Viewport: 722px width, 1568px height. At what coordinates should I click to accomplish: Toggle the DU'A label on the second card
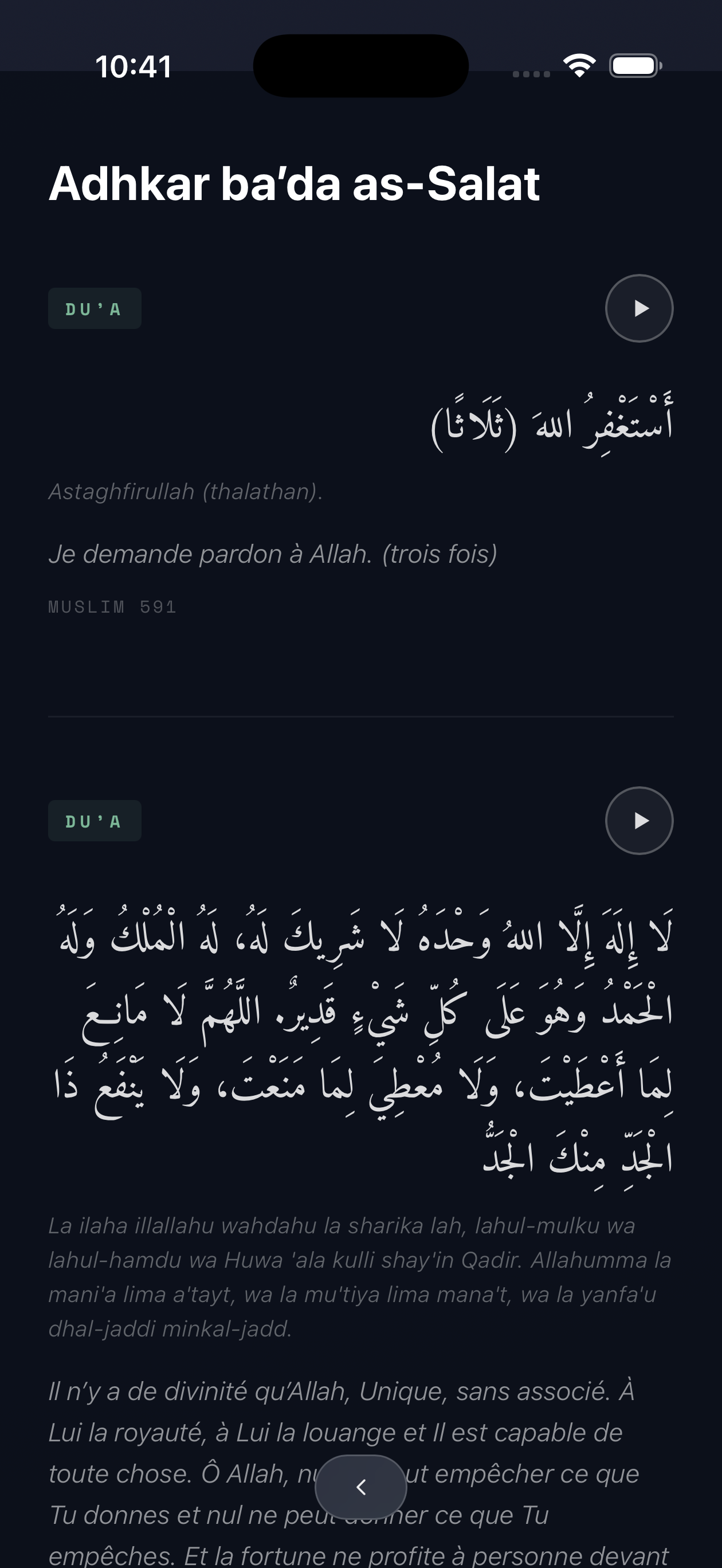point(95,820)
